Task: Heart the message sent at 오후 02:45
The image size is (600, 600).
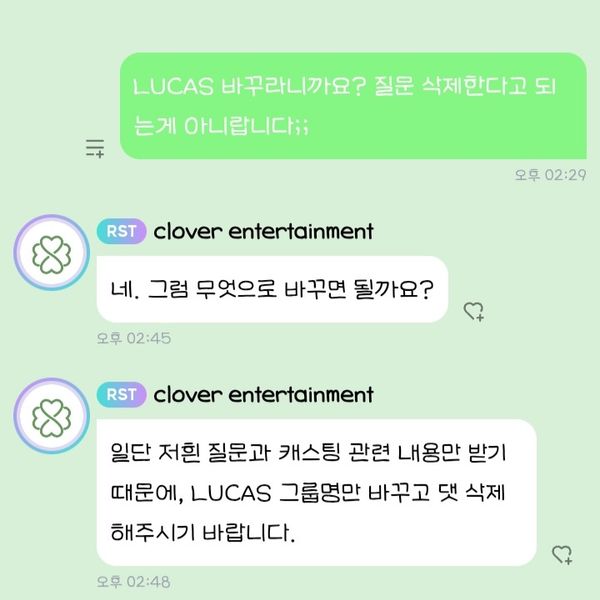Action: [474, 312]
